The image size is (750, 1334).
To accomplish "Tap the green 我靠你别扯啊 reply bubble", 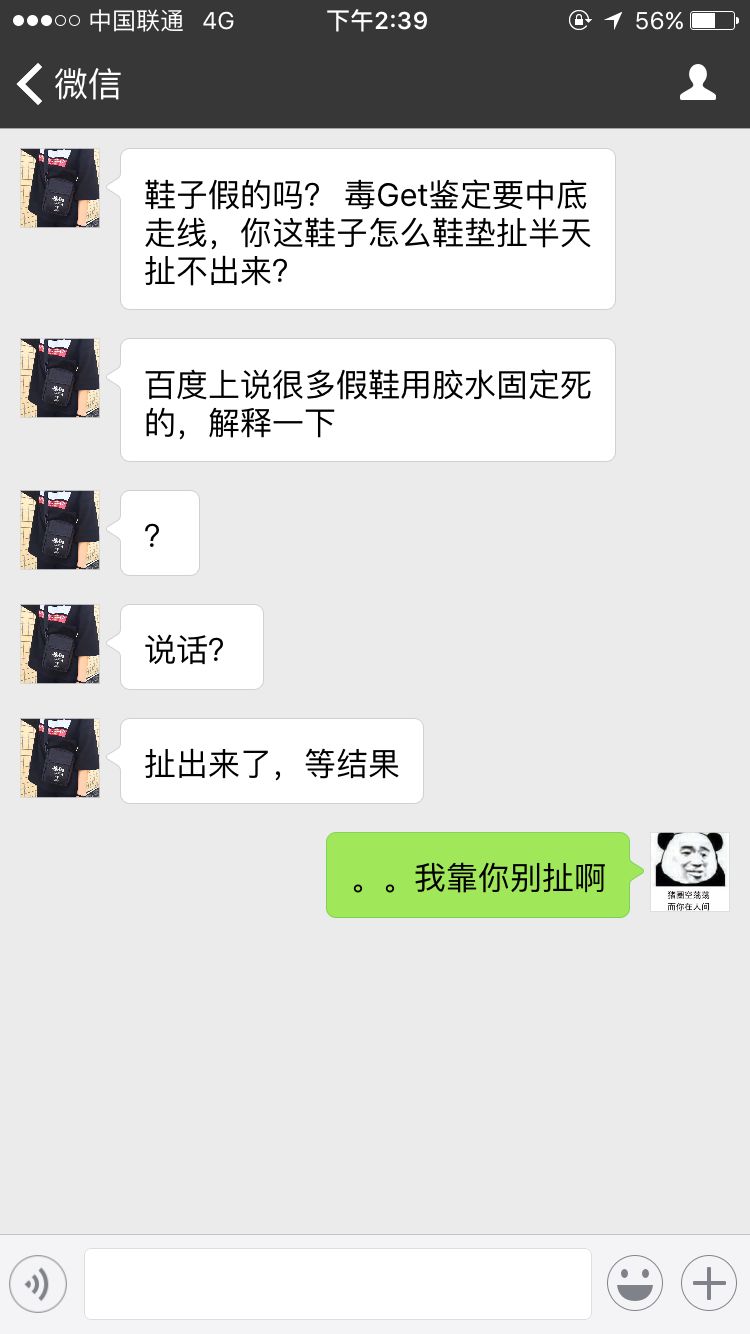I will pos(477,874).
